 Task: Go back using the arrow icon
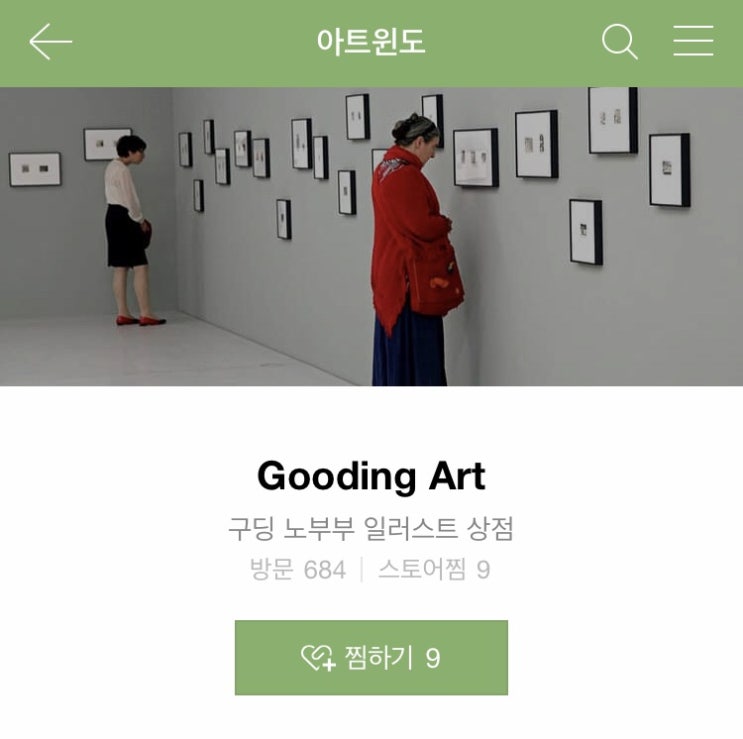50,42
